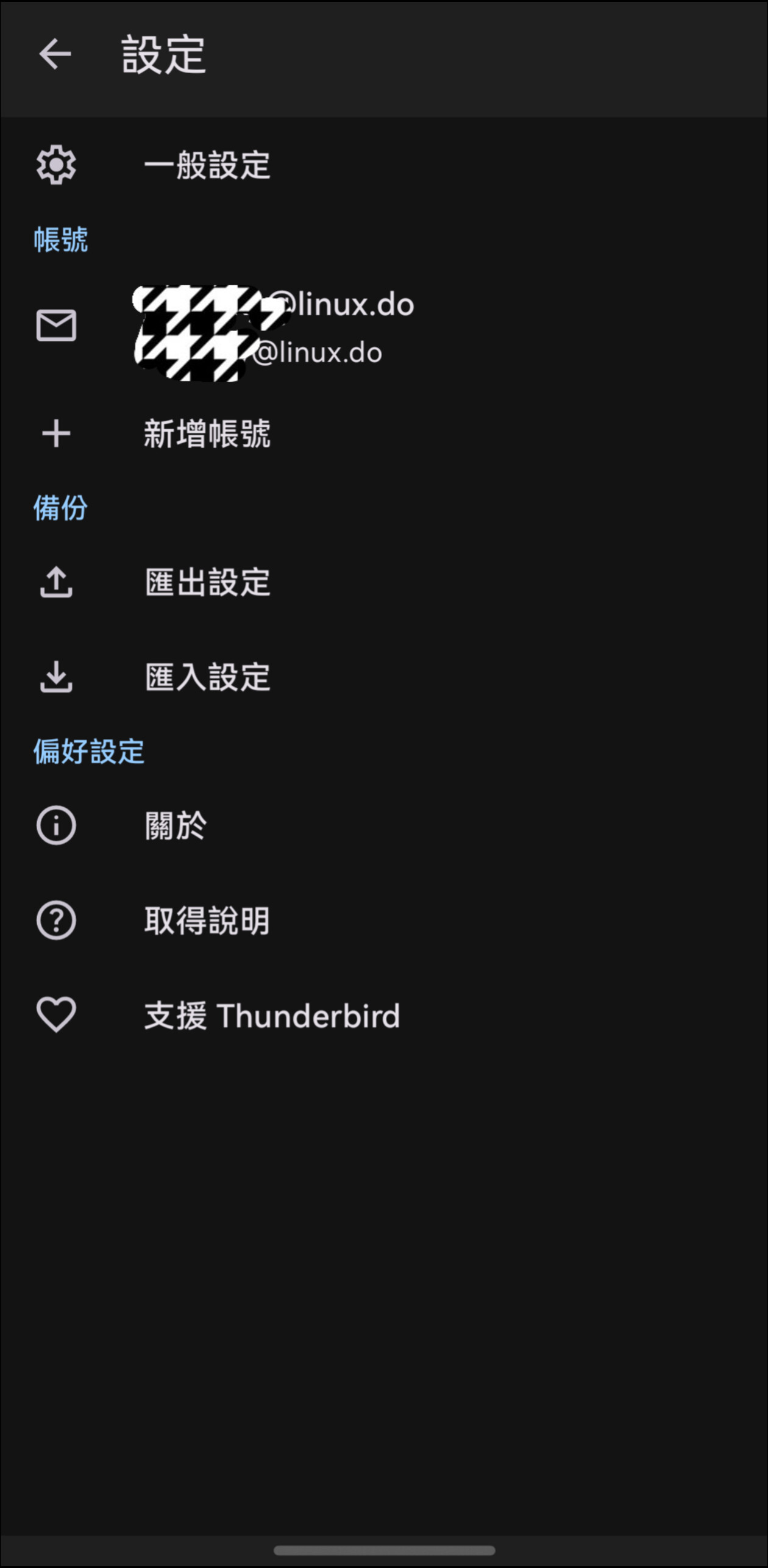Open 取得說明 to get help
This screenshot has height=1568, width=768.
click(384, 921)
